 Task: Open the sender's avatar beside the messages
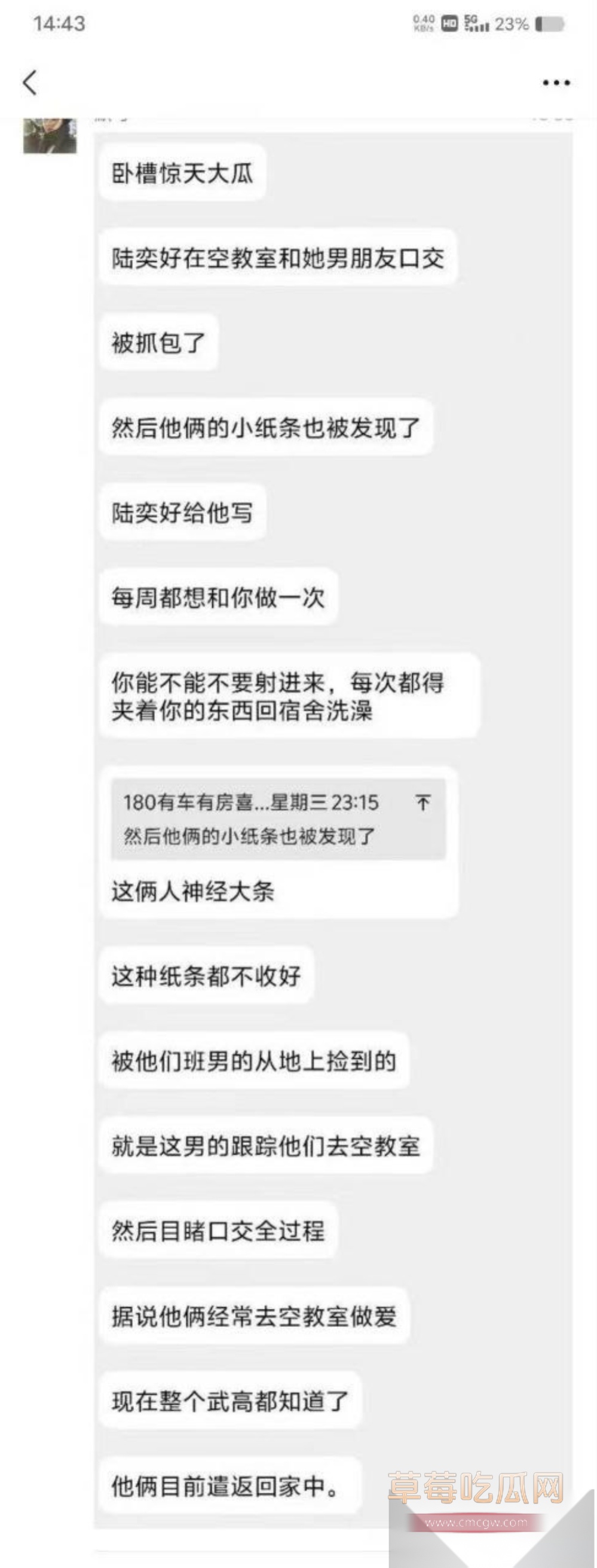50,136
